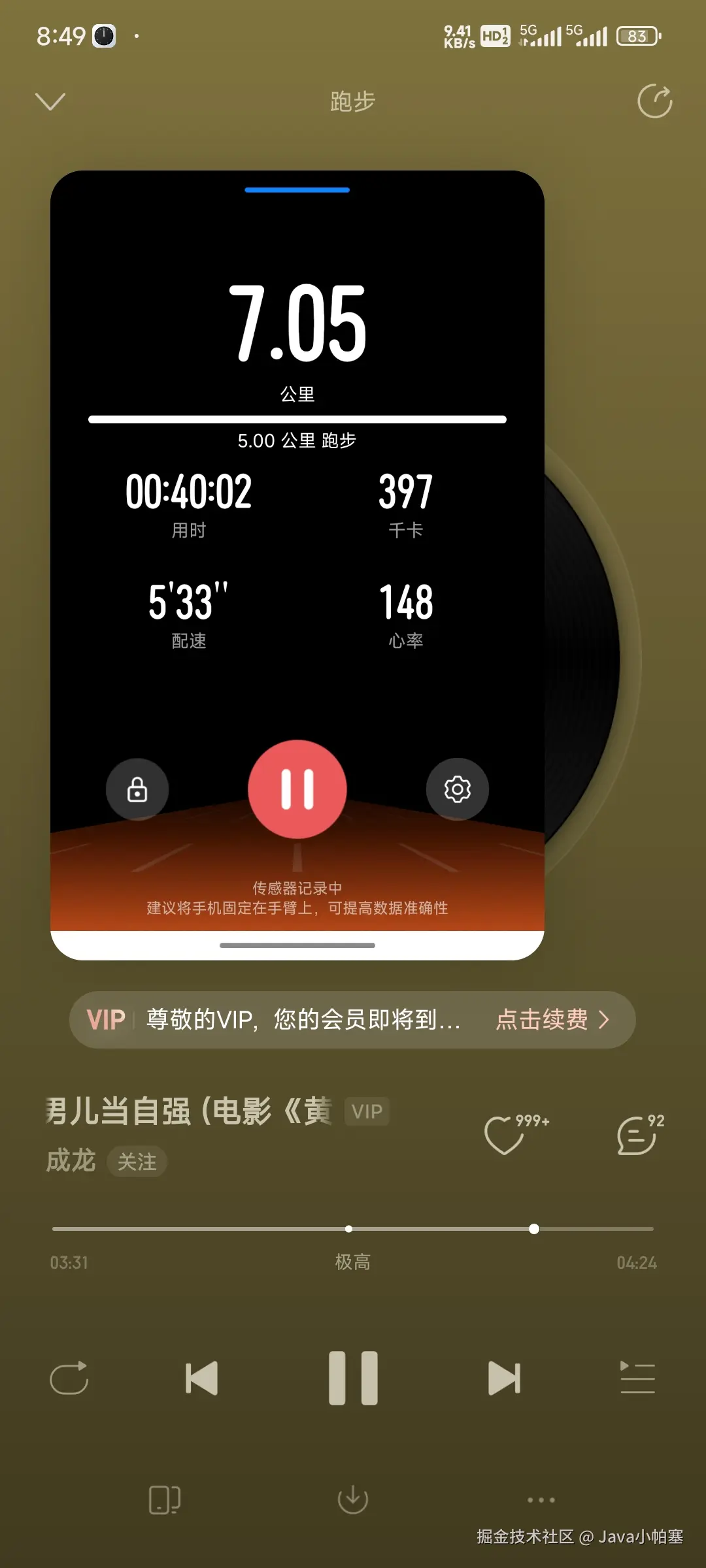The width and height of the screenshot is (706, 1568).
Task: Open the workout settings gear
Action: click(x=457, y=789)
